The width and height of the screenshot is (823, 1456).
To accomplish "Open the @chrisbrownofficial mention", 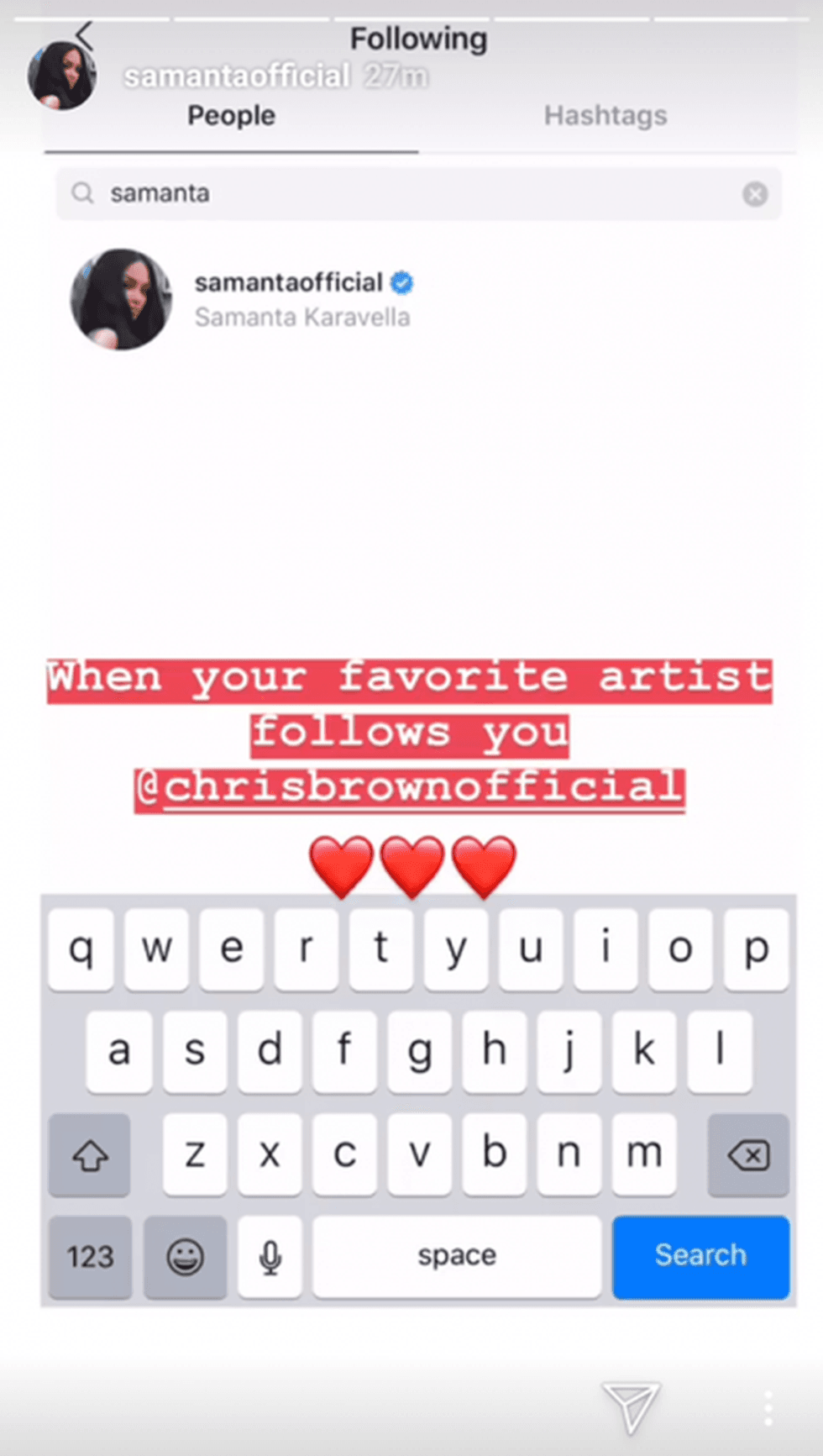I will pos(410,789).
